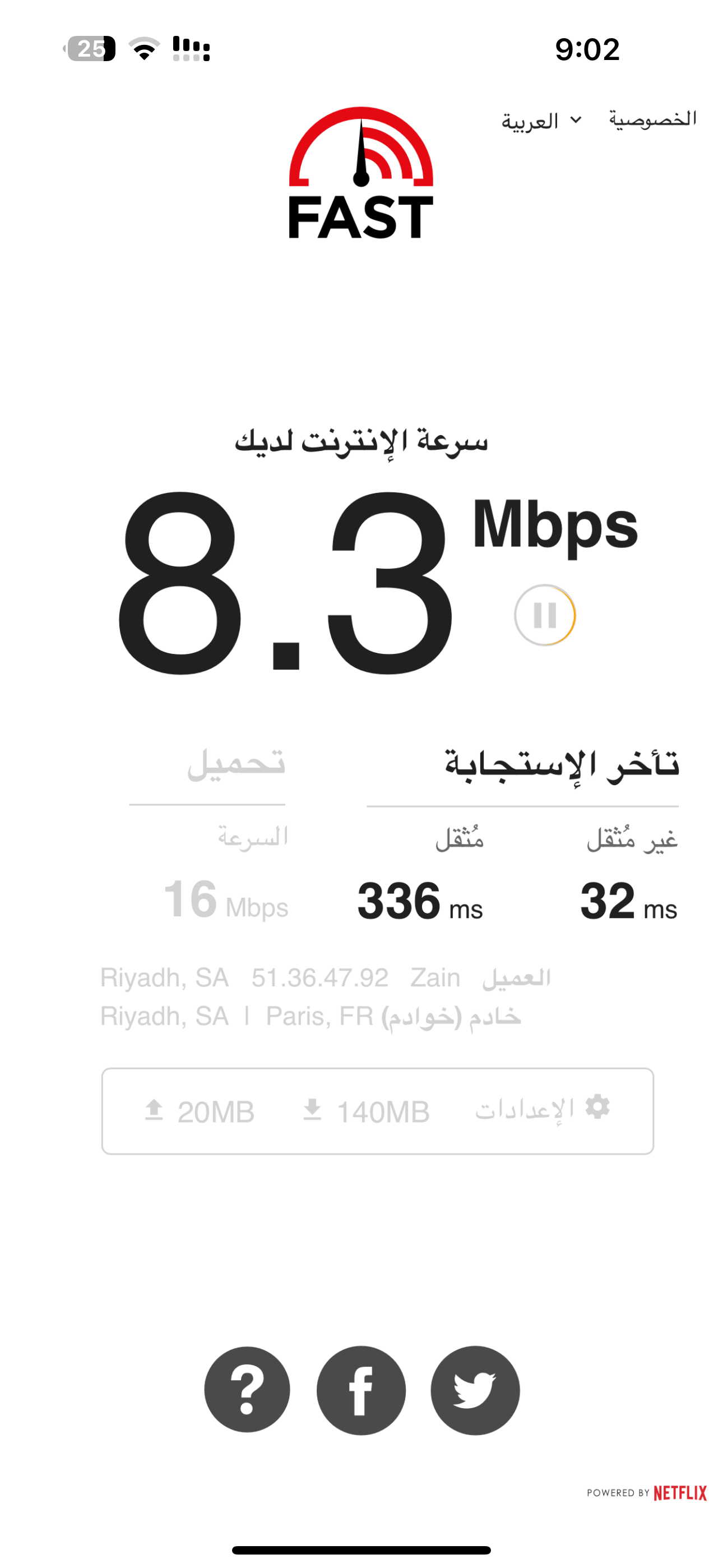Open the العربية language dropdown
The image size is (723, 1568).
[540, 121]
